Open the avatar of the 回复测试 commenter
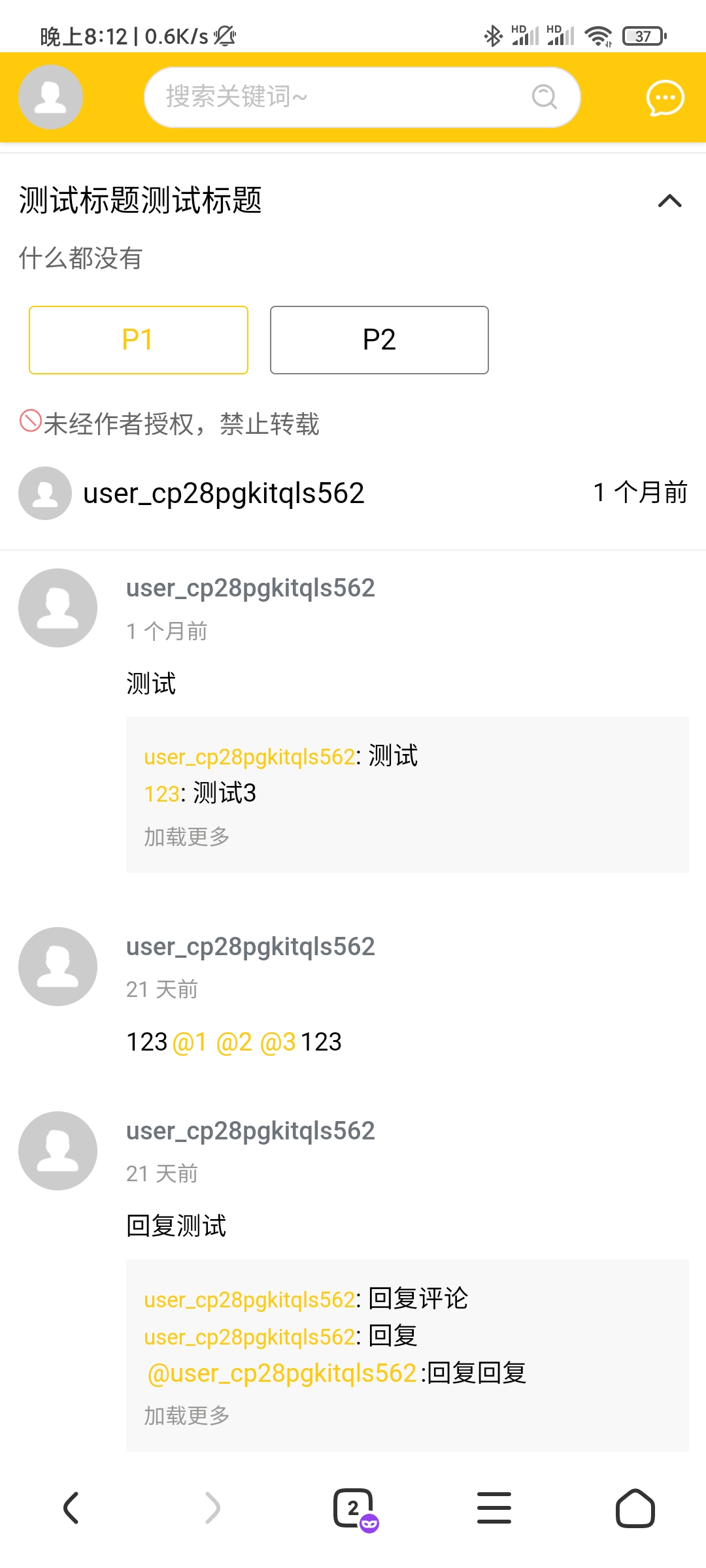The height and width of the screenshot is (1568, 706). (x=58, y=1151)
